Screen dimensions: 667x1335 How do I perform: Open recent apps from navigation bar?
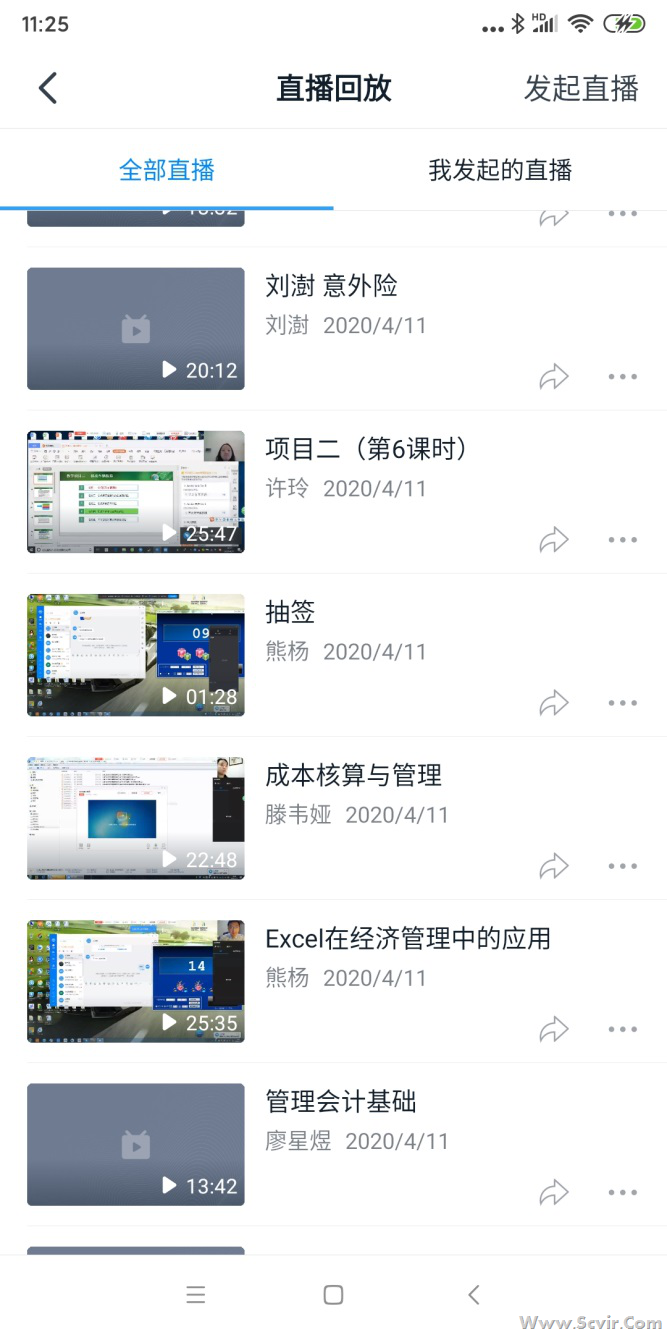coord(196,1295)
